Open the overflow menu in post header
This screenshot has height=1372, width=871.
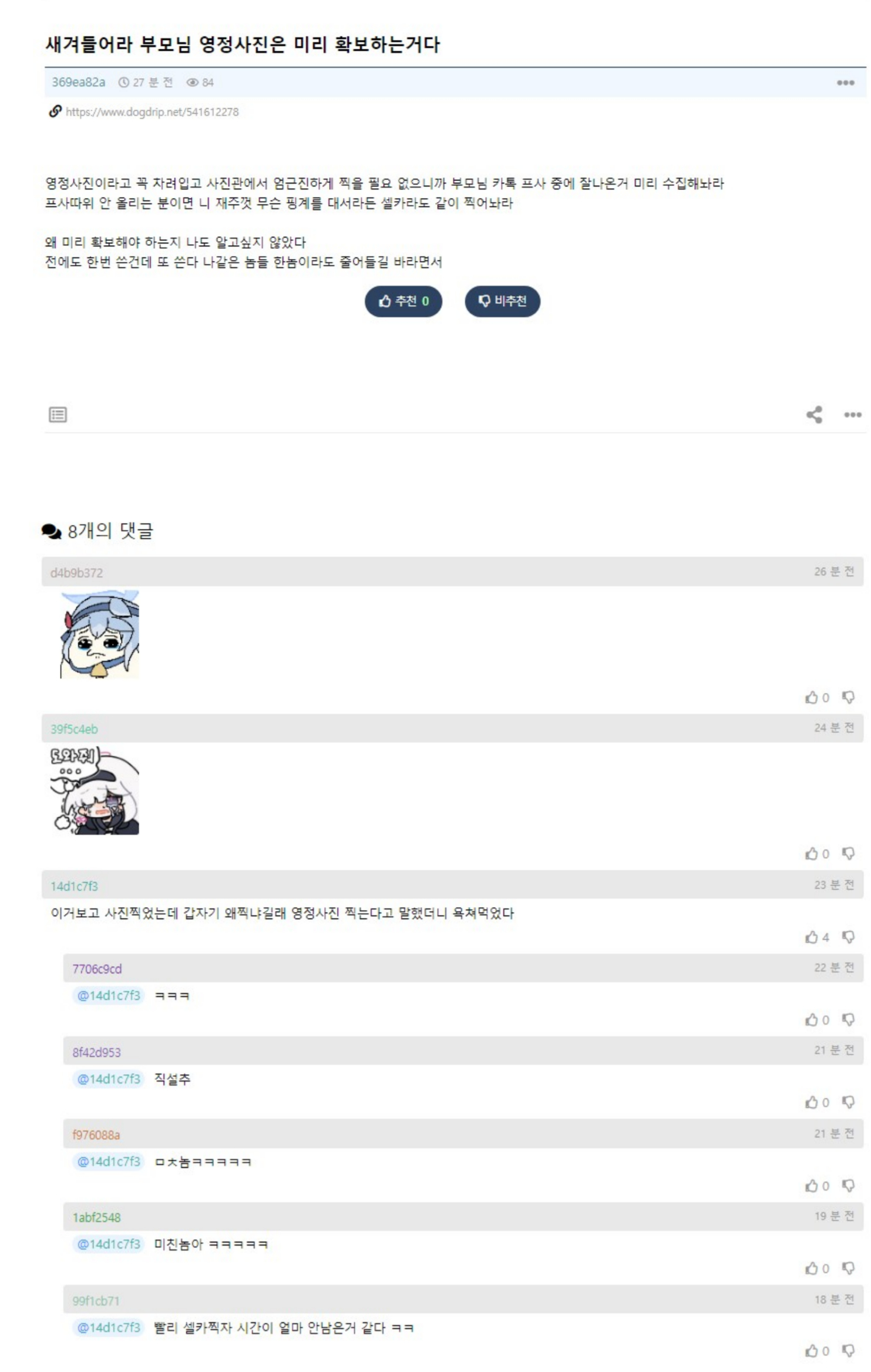coord(845,83)
